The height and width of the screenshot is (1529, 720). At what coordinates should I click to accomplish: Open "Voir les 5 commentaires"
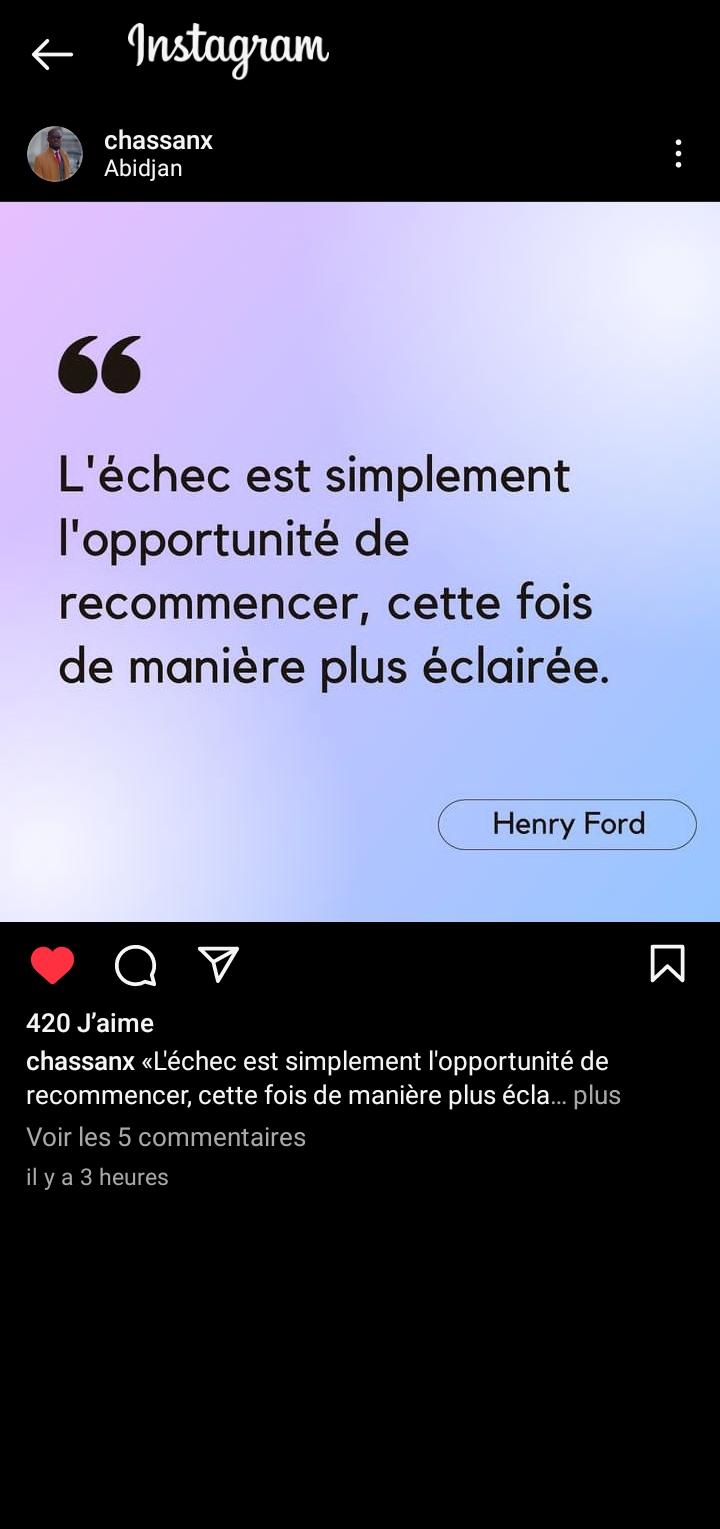[166, 1137]
